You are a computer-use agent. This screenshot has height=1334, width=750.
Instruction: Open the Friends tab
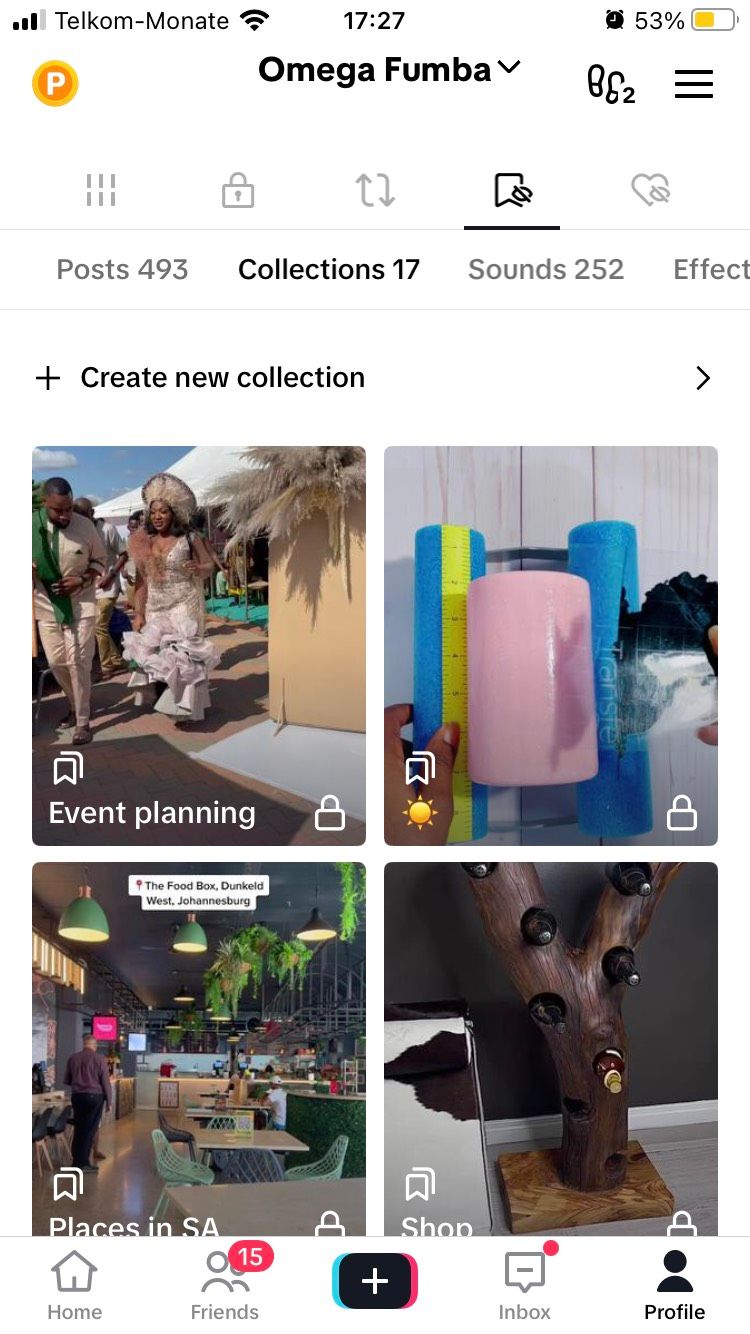click(x=225, y=1286)
